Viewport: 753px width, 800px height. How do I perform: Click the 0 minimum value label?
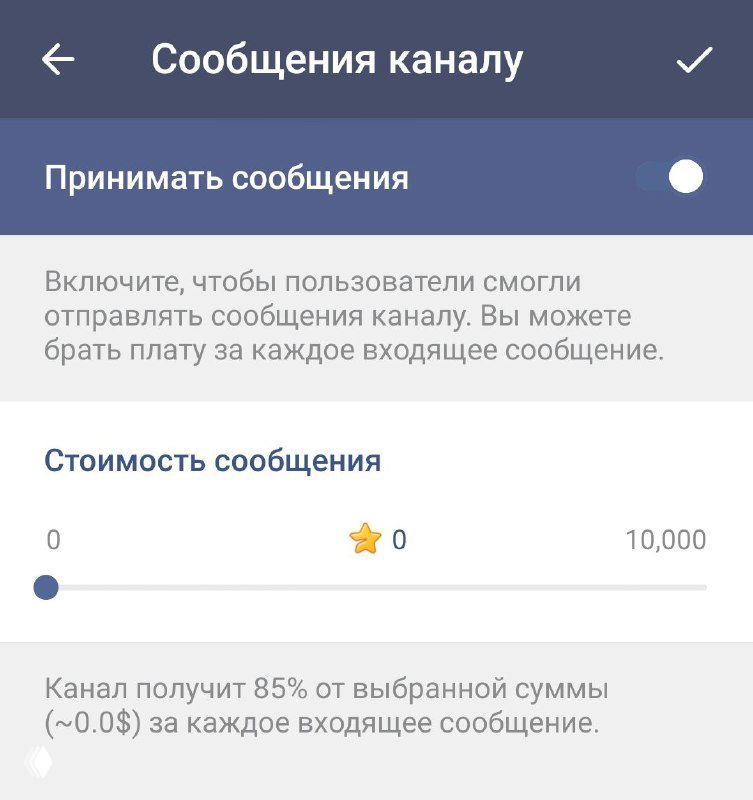pyautogui.click(x=48, y=537)
